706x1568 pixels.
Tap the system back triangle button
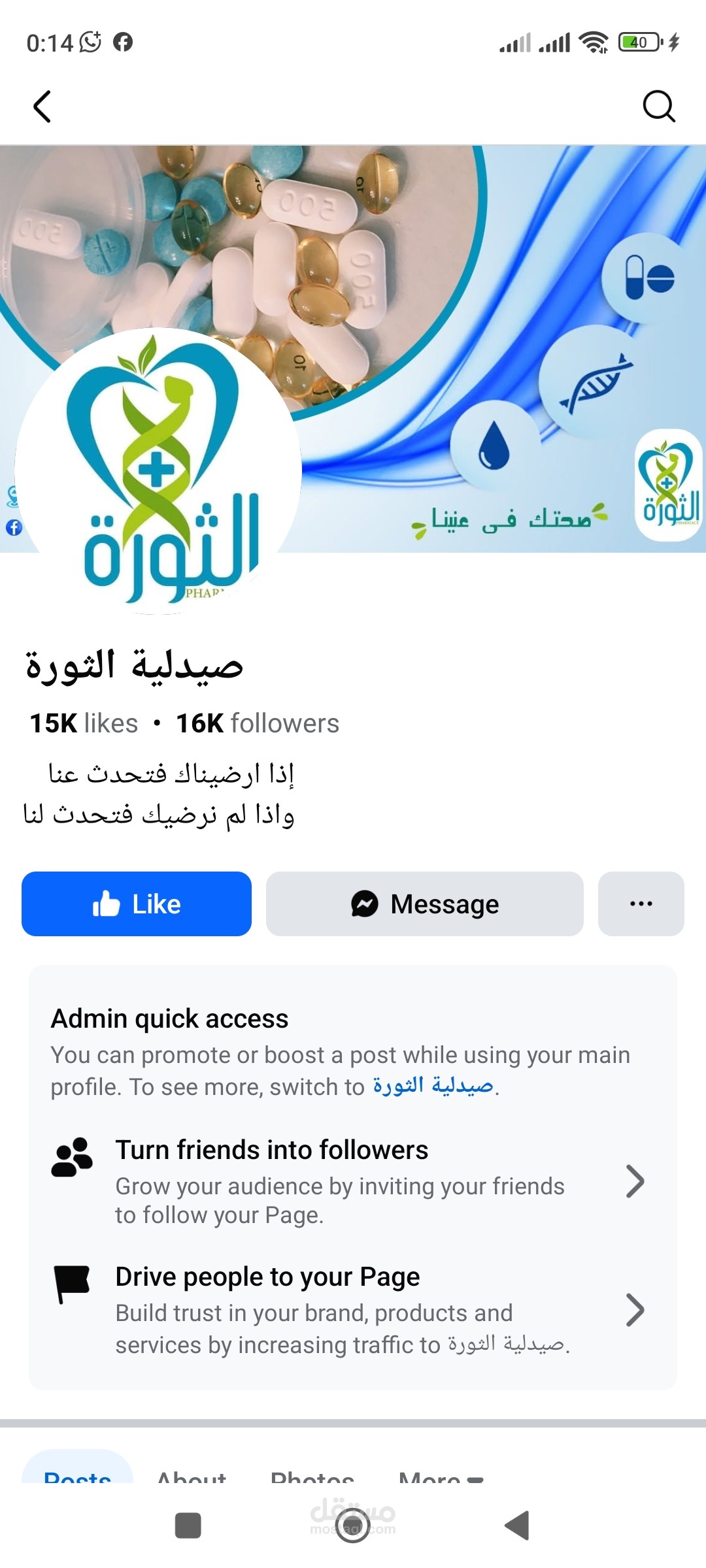pos(517,1526)
